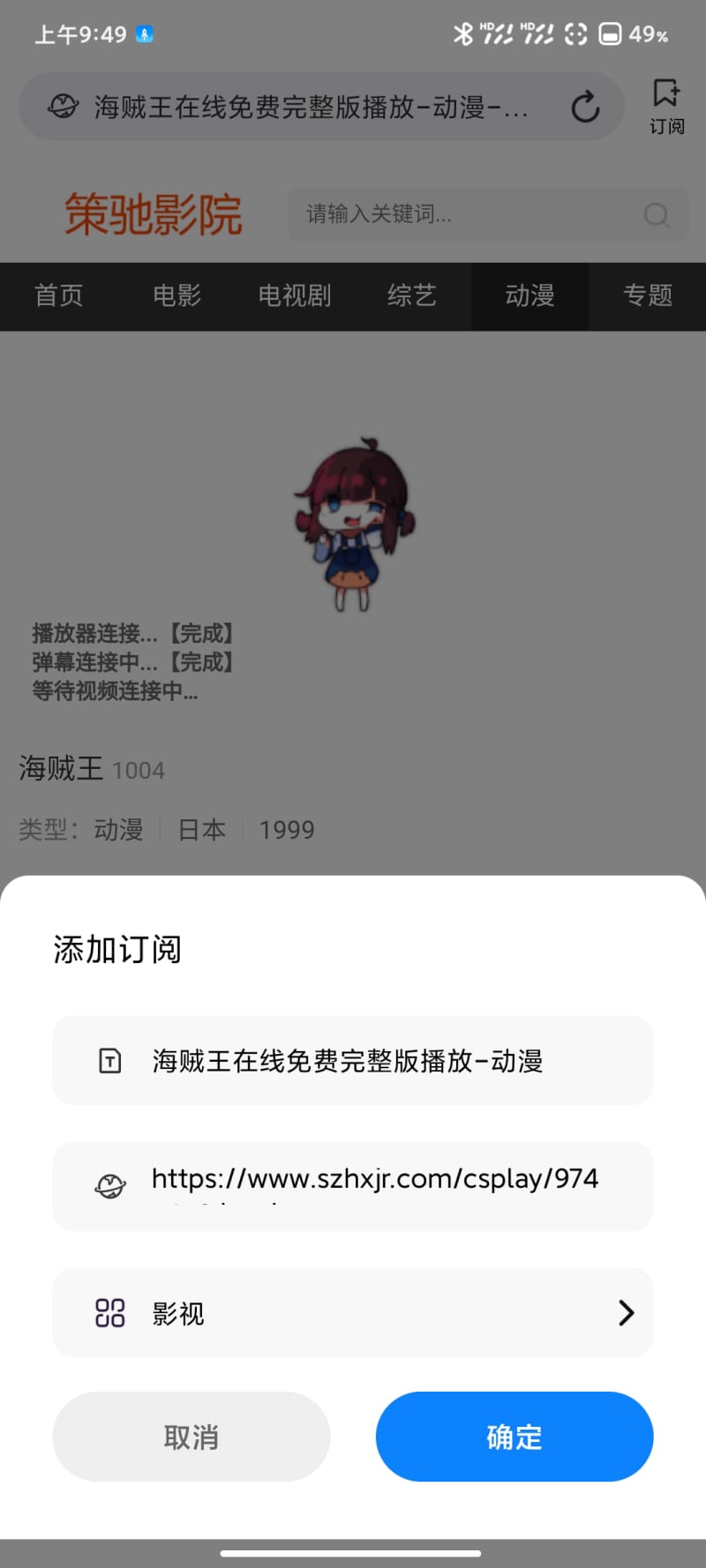Image resolution: width=706 pixels, height=1568 pixels.
Task: Cancel adding the subscription
Action: (x=192, y=1437)
